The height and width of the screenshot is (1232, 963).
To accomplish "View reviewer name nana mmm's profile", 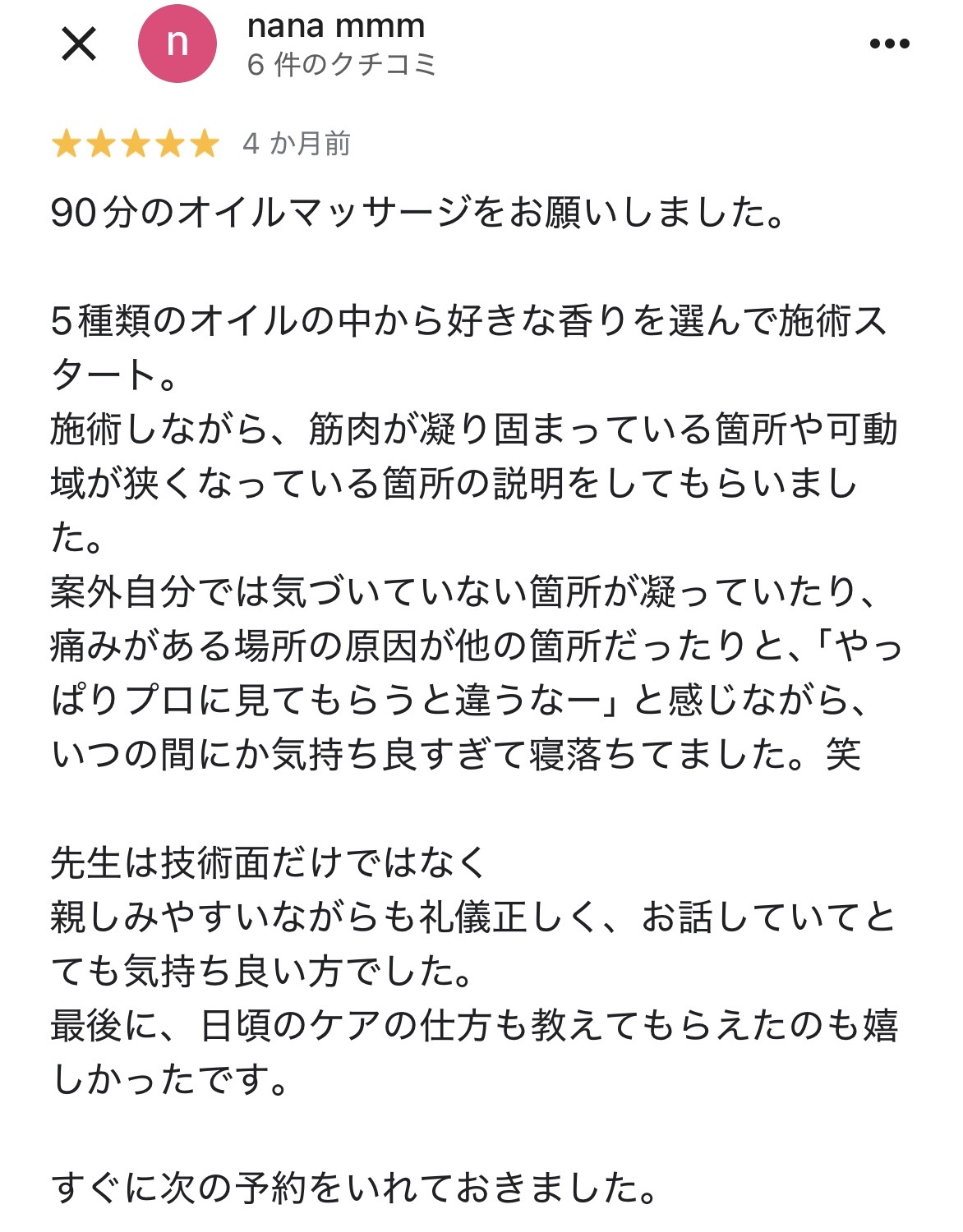I will 335,26.
